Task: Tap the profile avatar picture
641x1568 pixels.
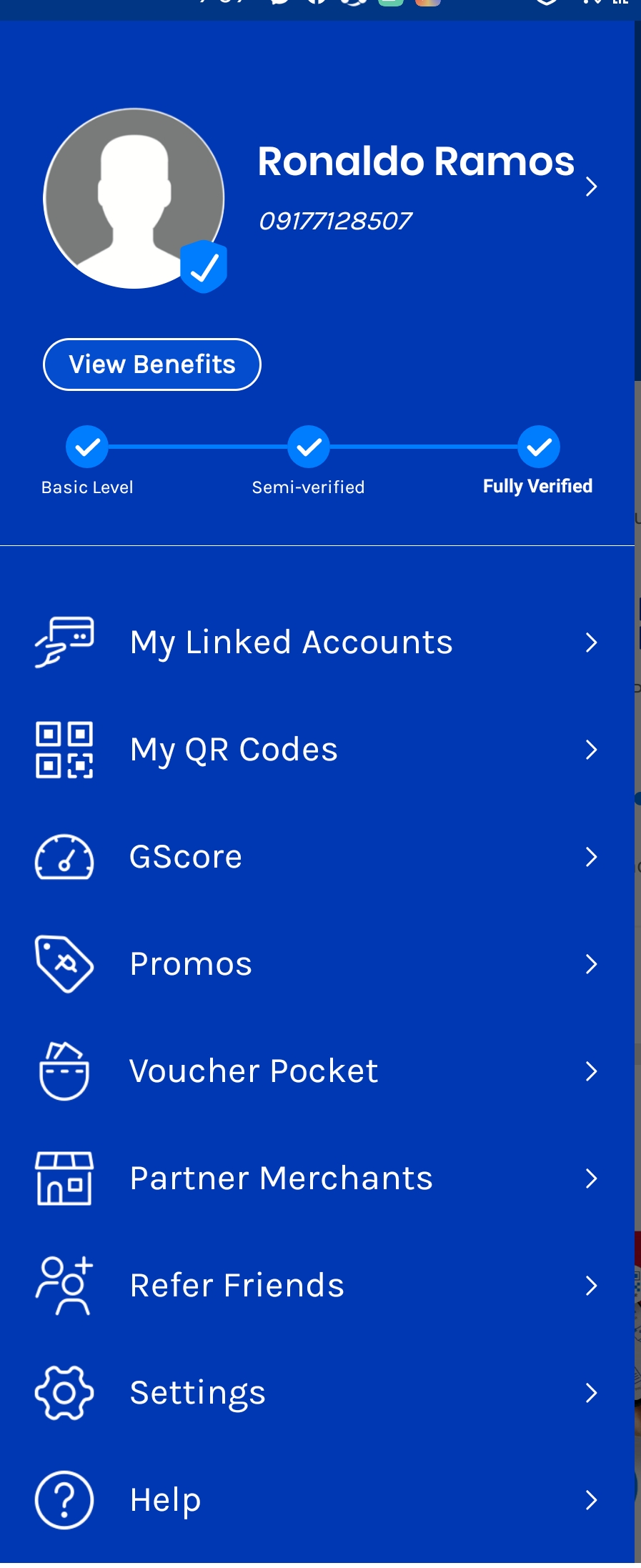Action: point(134,199)
